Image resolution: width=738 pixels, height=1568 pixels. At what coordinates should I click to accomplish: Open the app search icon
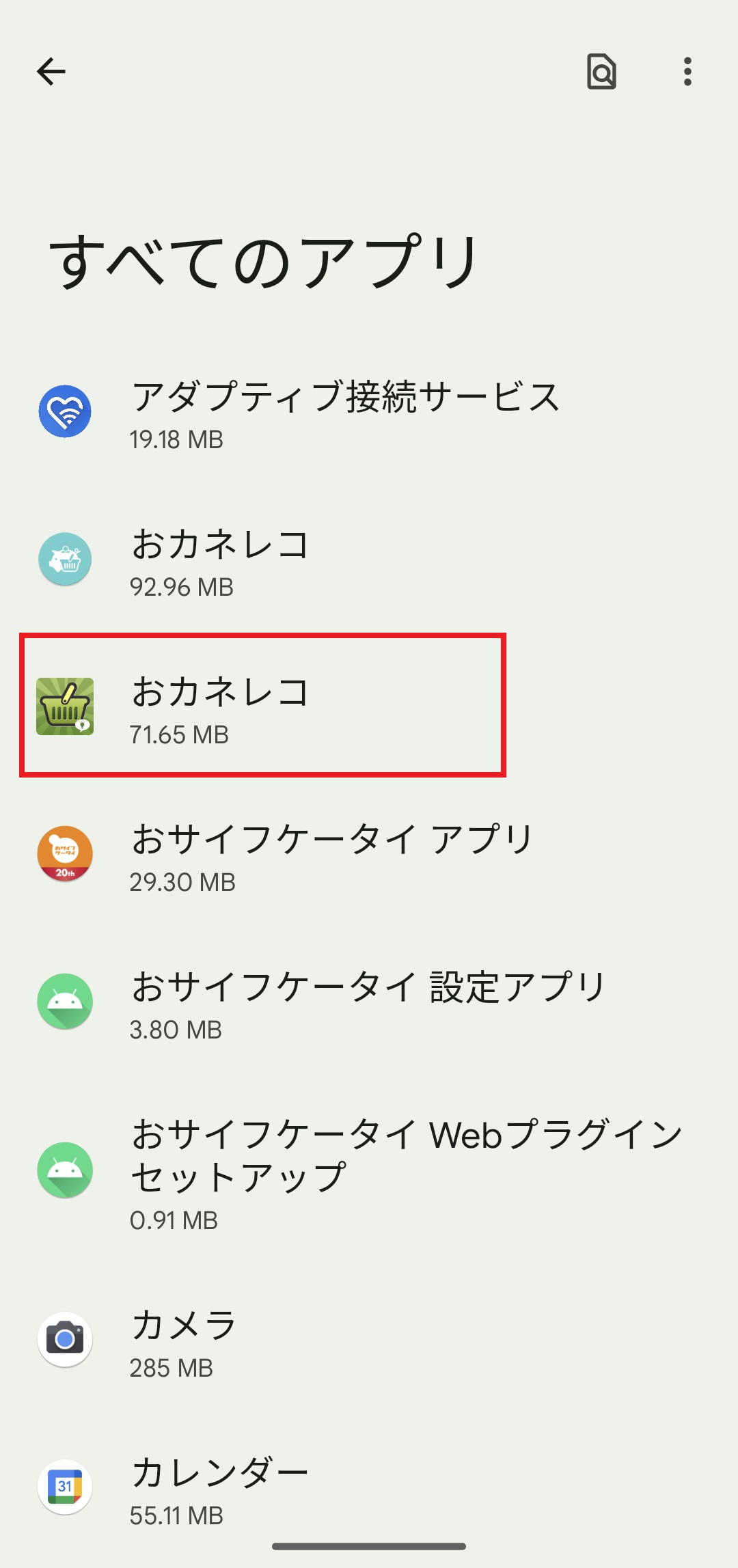(601, 72)
